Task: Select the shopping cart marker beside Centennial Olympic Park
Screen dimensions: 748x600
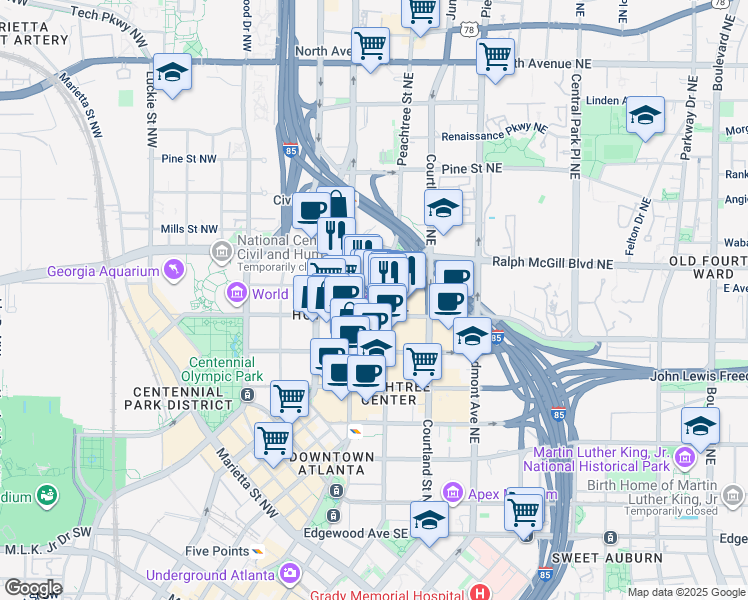Action: click(289, 398)
